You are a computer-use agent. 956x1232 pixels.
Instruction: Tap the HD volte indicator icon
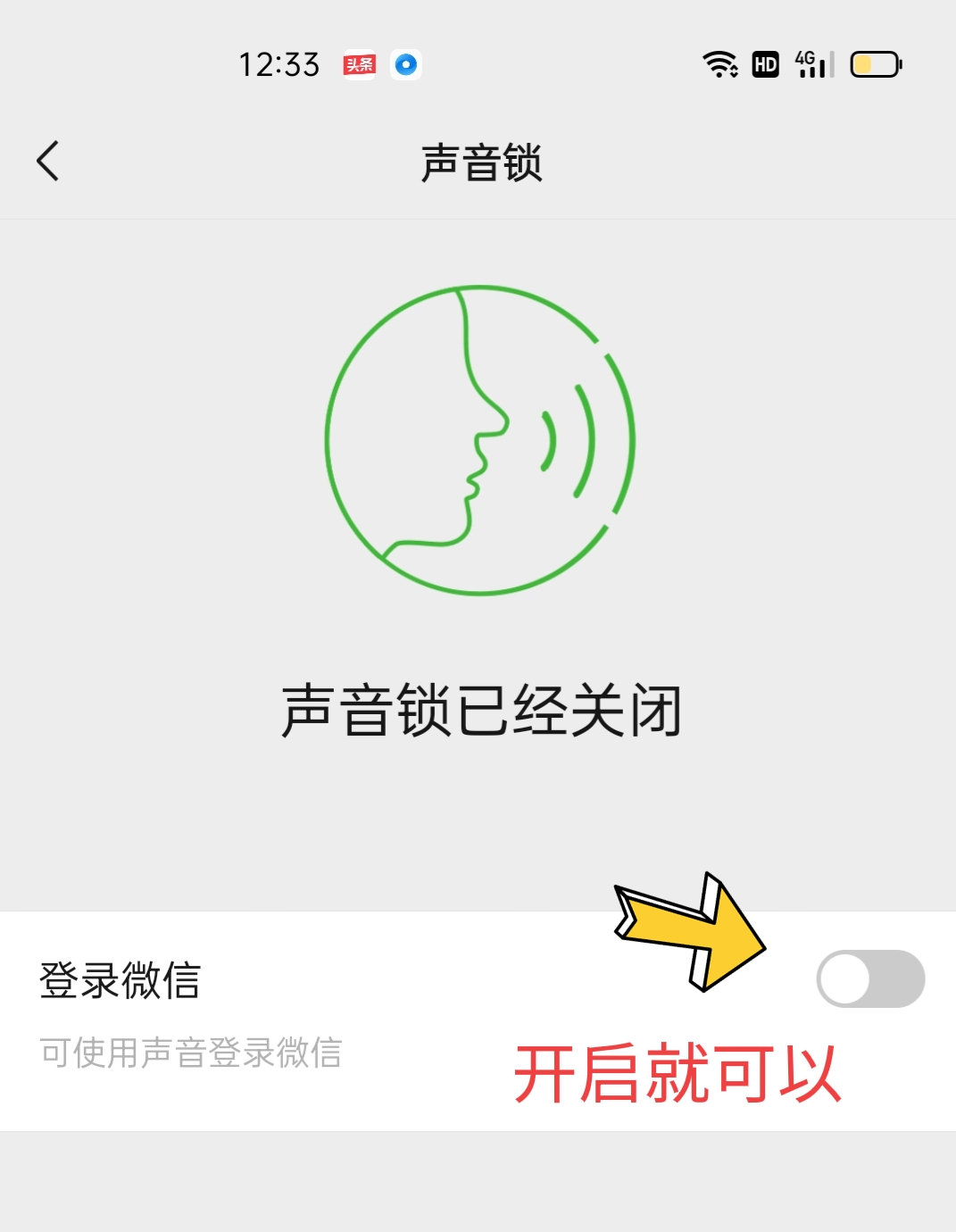pos(765,63)
